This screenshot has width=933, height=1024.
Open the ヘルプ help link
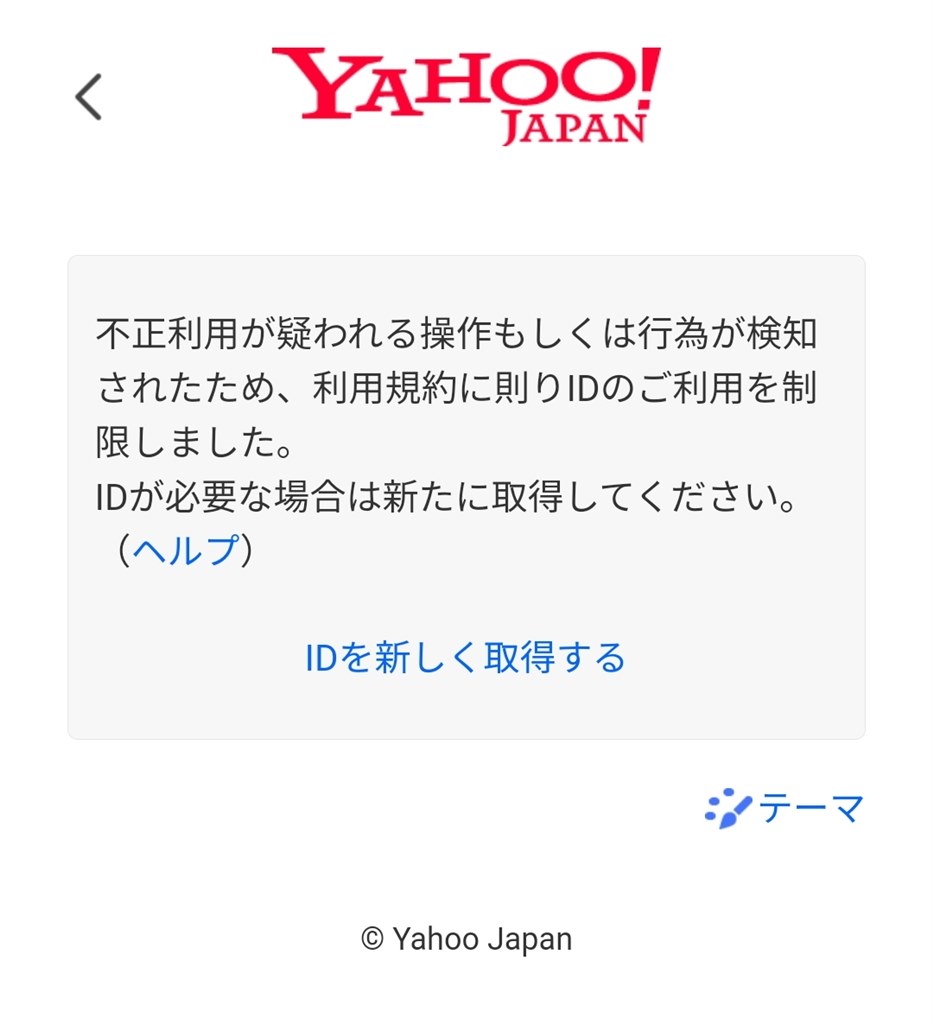[x=186, y=550]
